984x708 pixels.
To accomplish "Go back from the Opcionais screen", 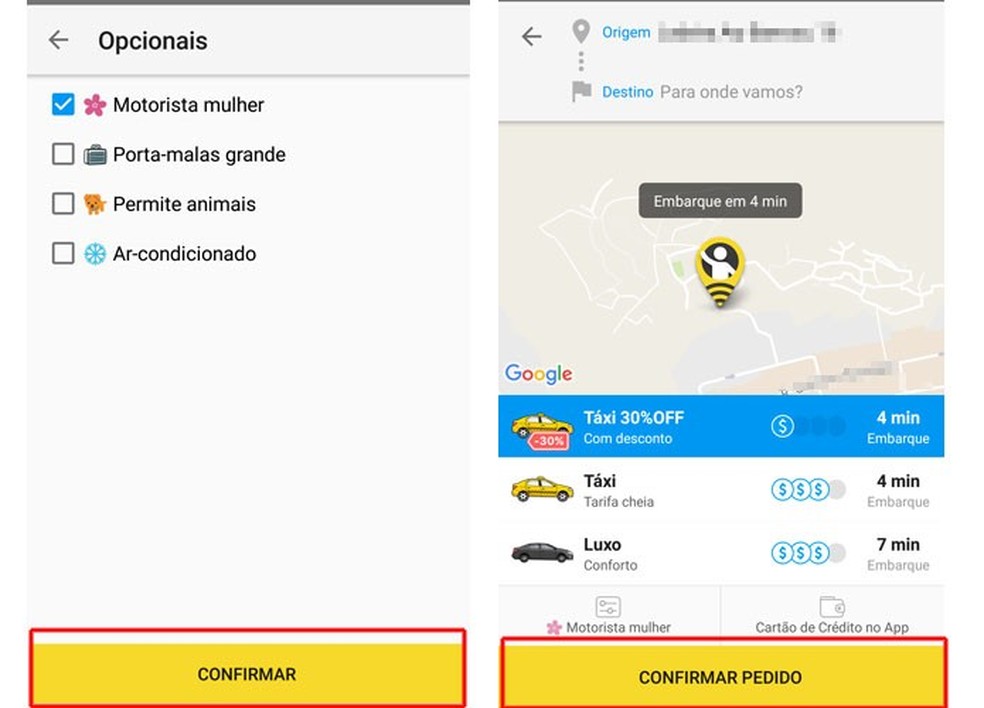I will point(59,40).
